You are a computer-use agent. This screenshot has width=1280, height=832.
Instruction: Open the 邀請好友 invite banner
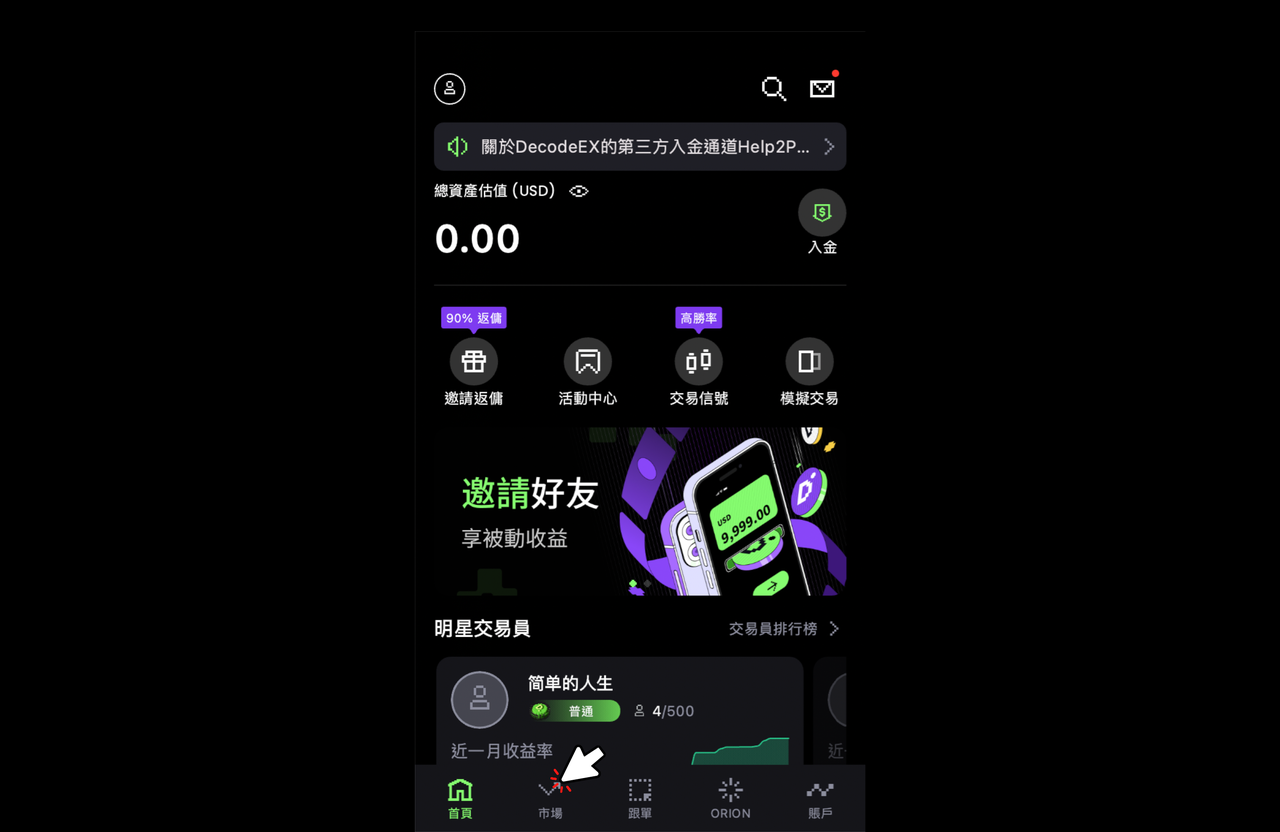click(x=640, y=512)
